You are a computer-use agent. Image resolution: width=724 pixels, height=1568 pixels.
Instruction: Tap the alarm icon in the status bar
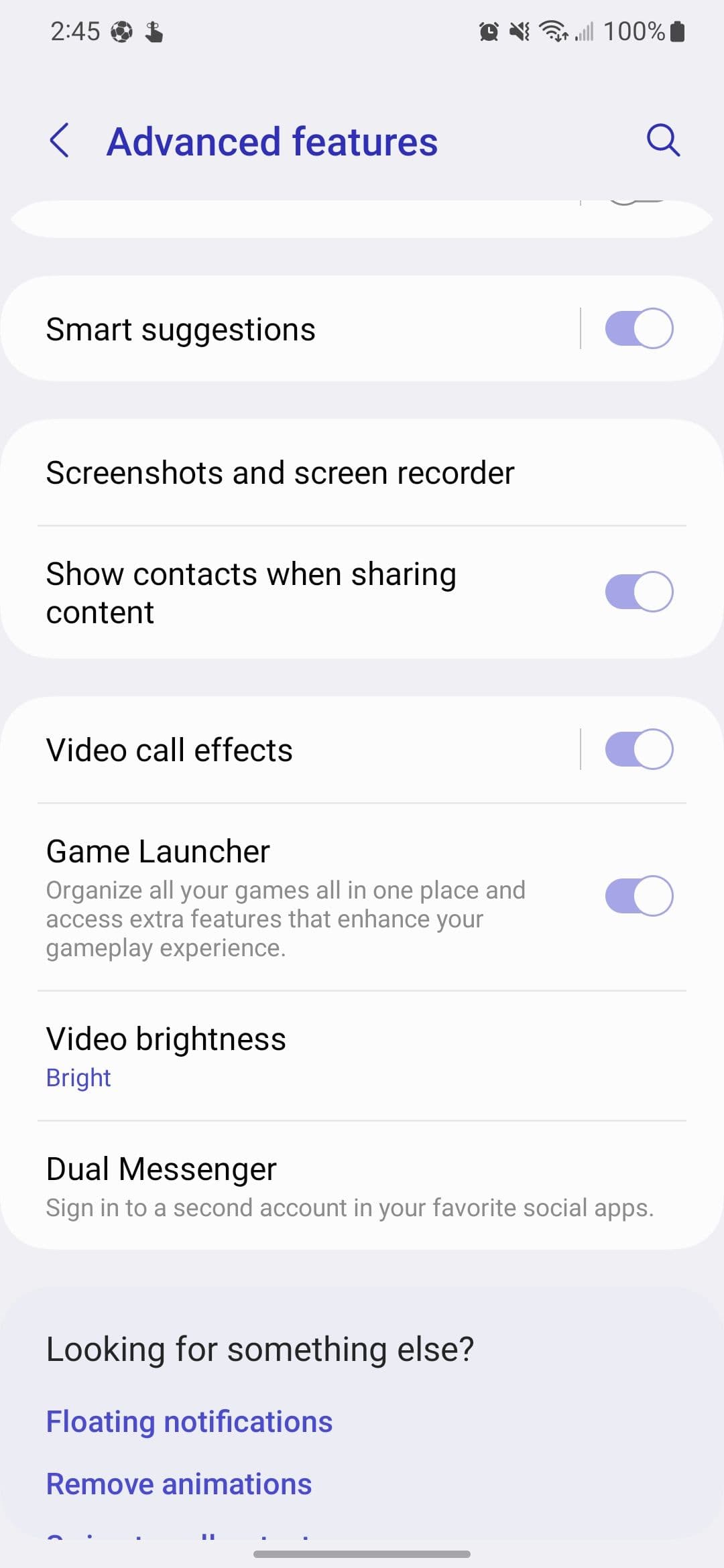489,30
